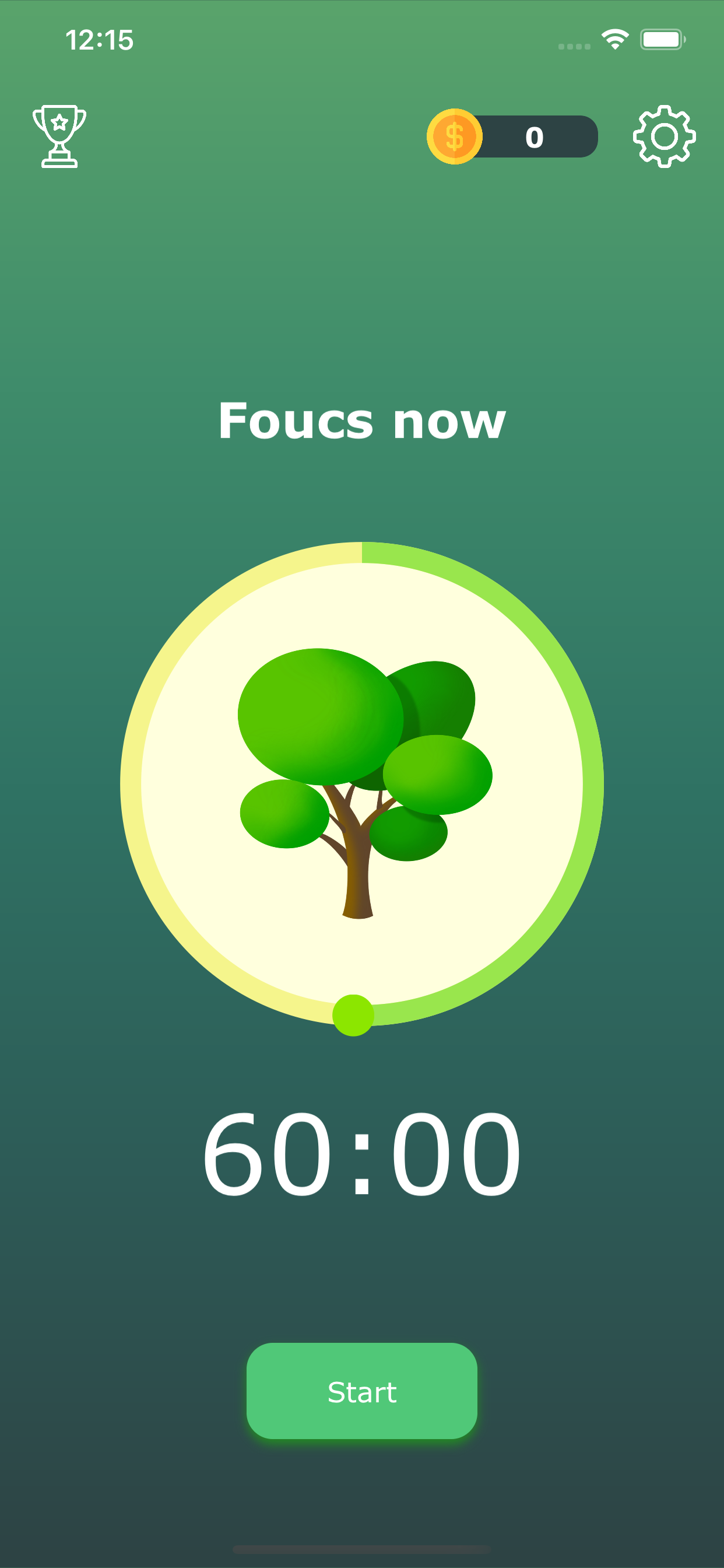Open the coin balance

(512, 136)
